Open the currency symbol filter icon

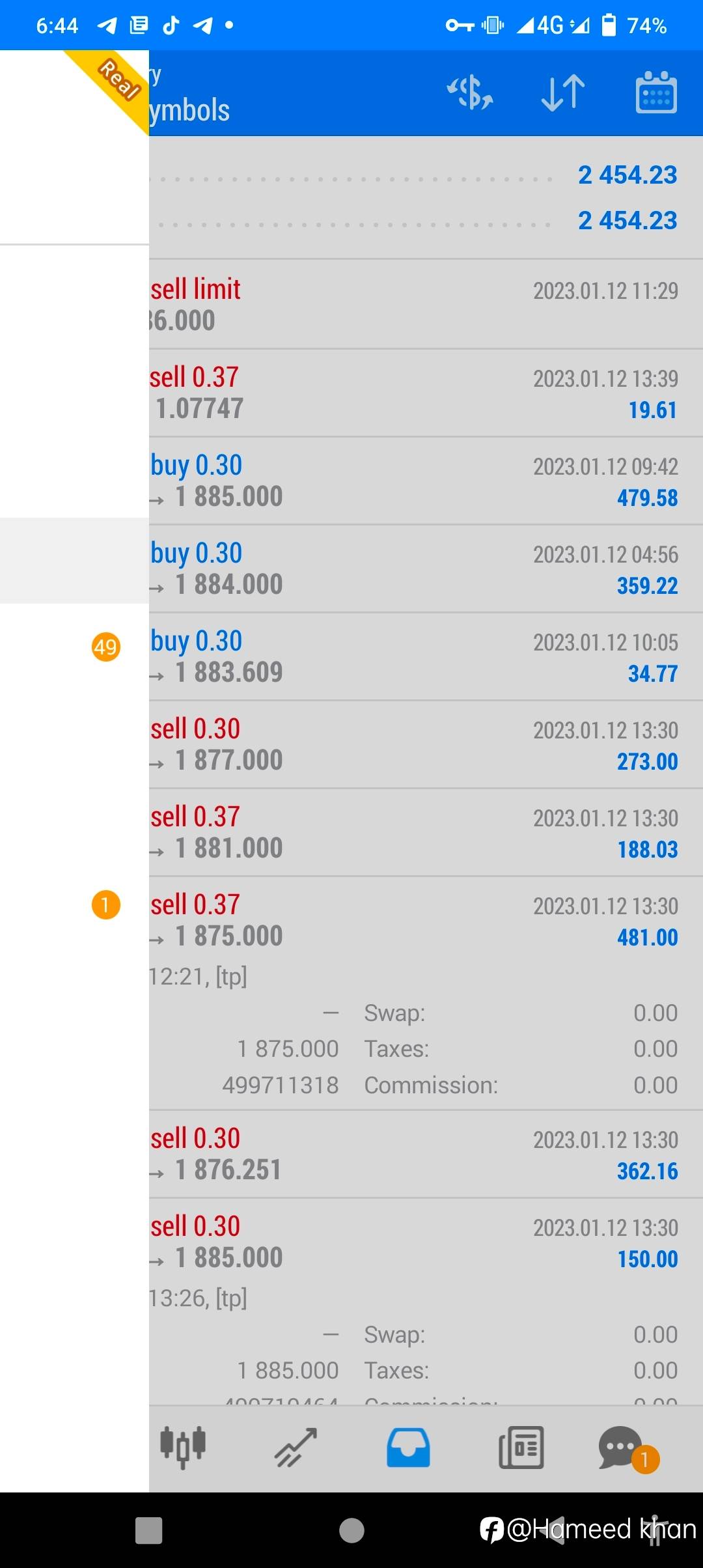(x=470, y=92)
